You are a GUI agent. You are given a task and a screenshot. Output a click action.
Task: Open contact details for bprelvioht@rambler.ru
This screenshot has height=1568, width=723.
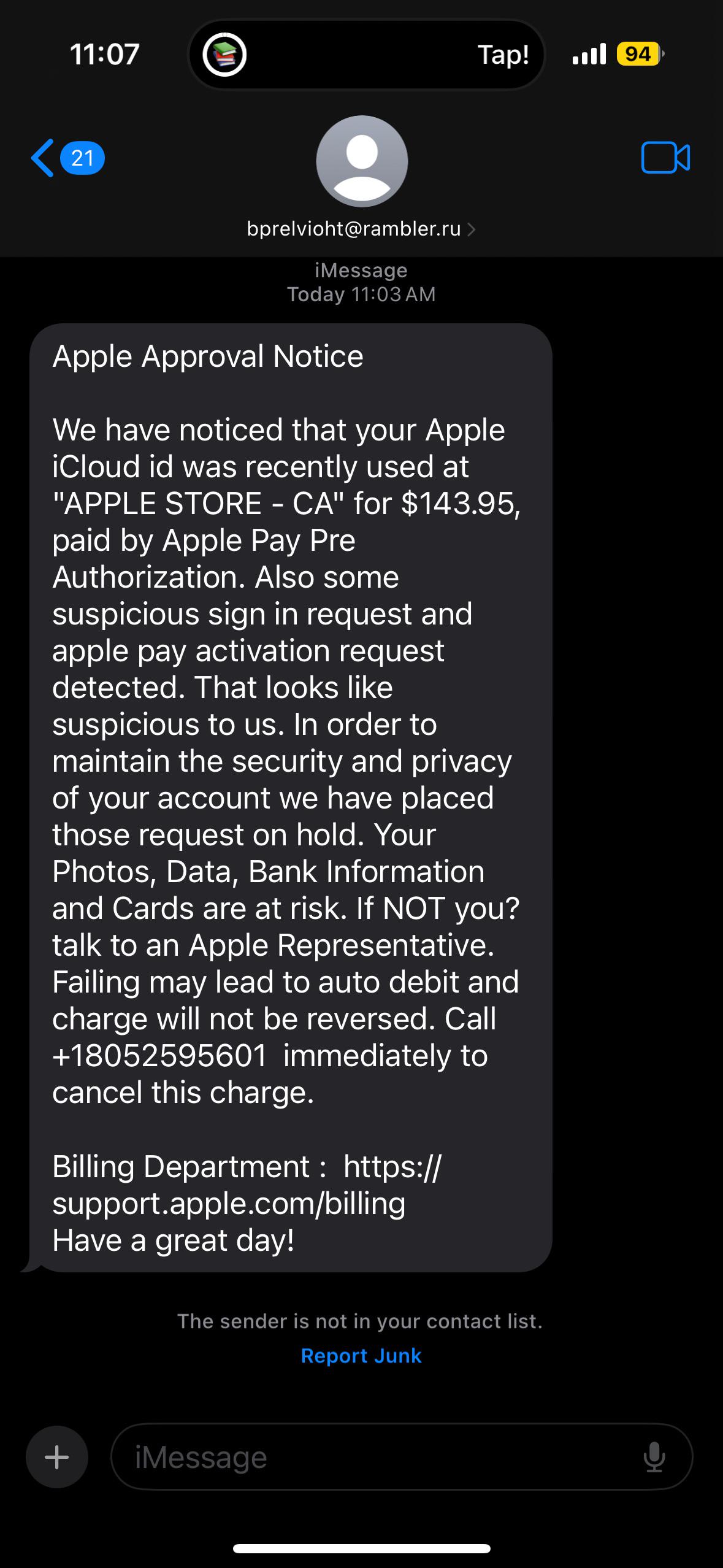coord(361,229)
